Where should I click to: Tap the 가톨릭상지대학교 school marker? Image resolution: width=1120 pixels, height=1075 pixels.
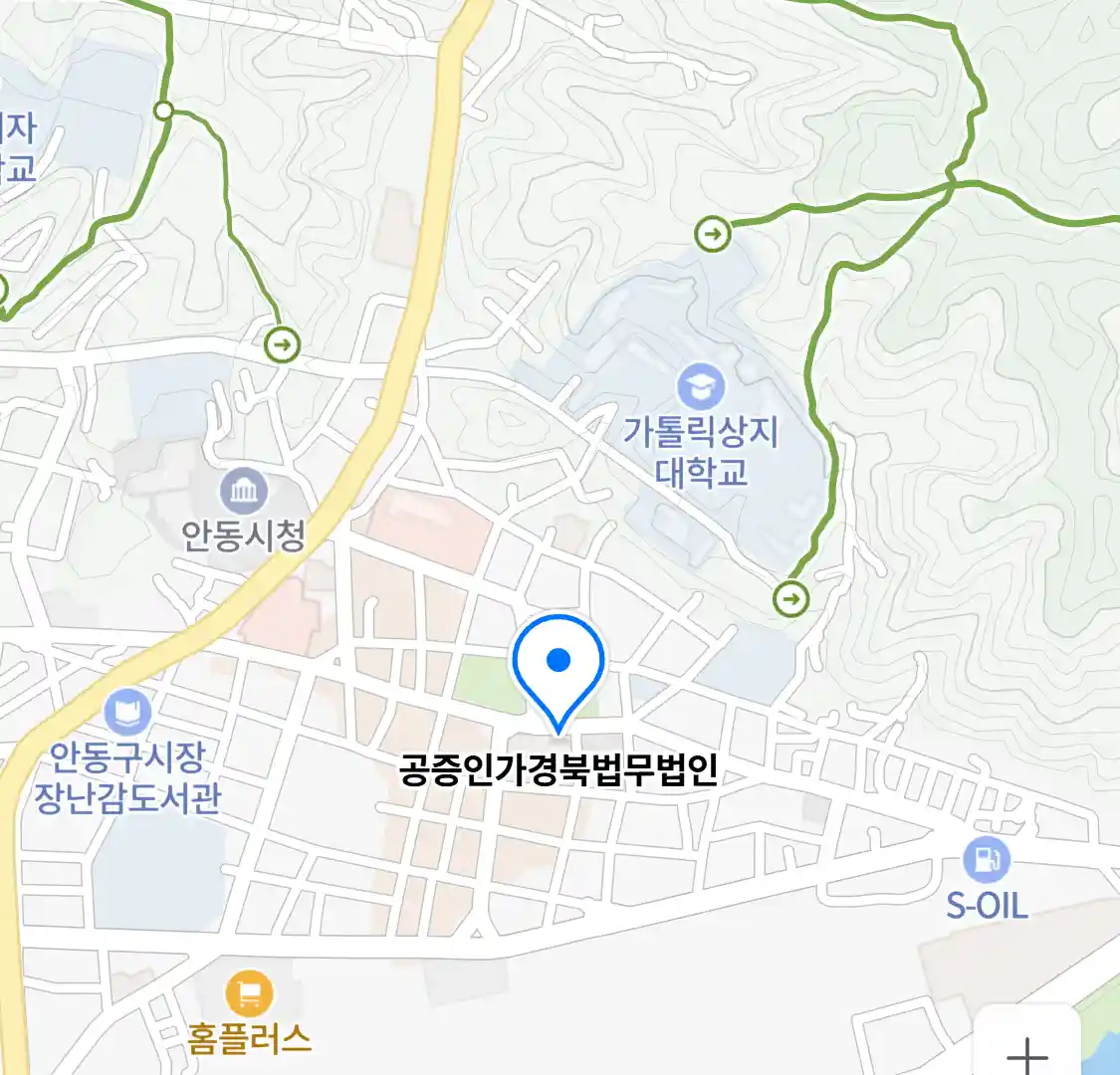(x=701, y=387)
